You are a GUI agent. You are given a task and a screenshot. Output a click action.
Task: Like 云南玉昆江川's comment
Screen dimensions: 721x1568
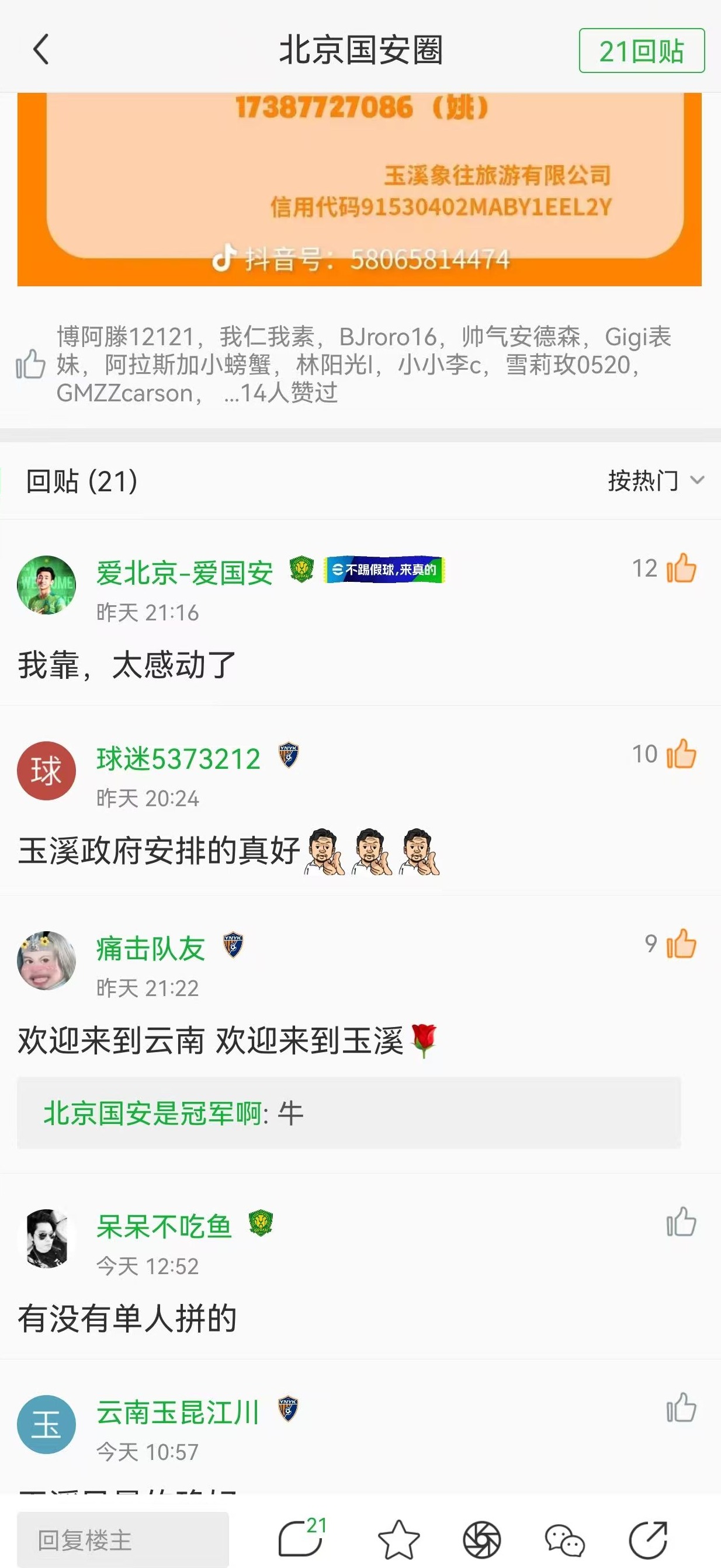[x=681, y=1408]
